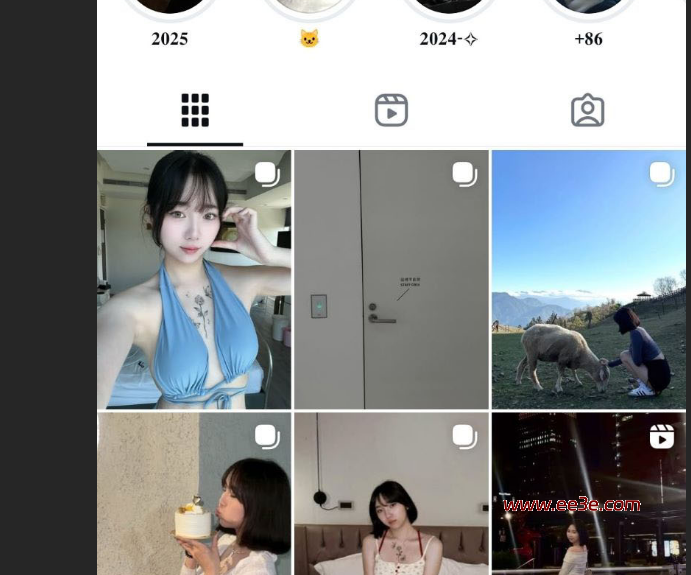
Task: Open the grey door photo post
Action: pyautogui.click(x=391, y=280)
